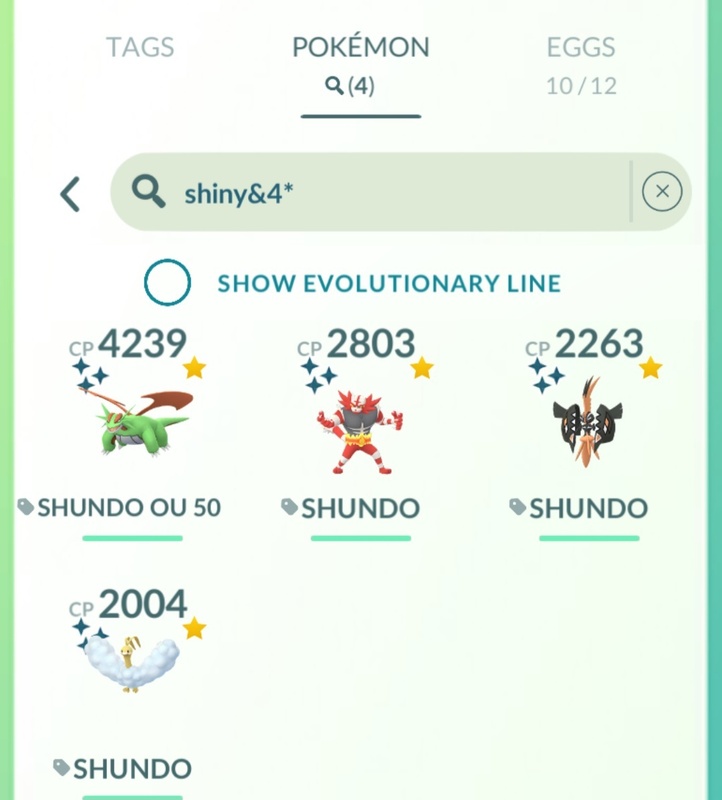This screenshot has width=722, height=800.
Task: Clear the search query with X
Action: tap(661, 192)
